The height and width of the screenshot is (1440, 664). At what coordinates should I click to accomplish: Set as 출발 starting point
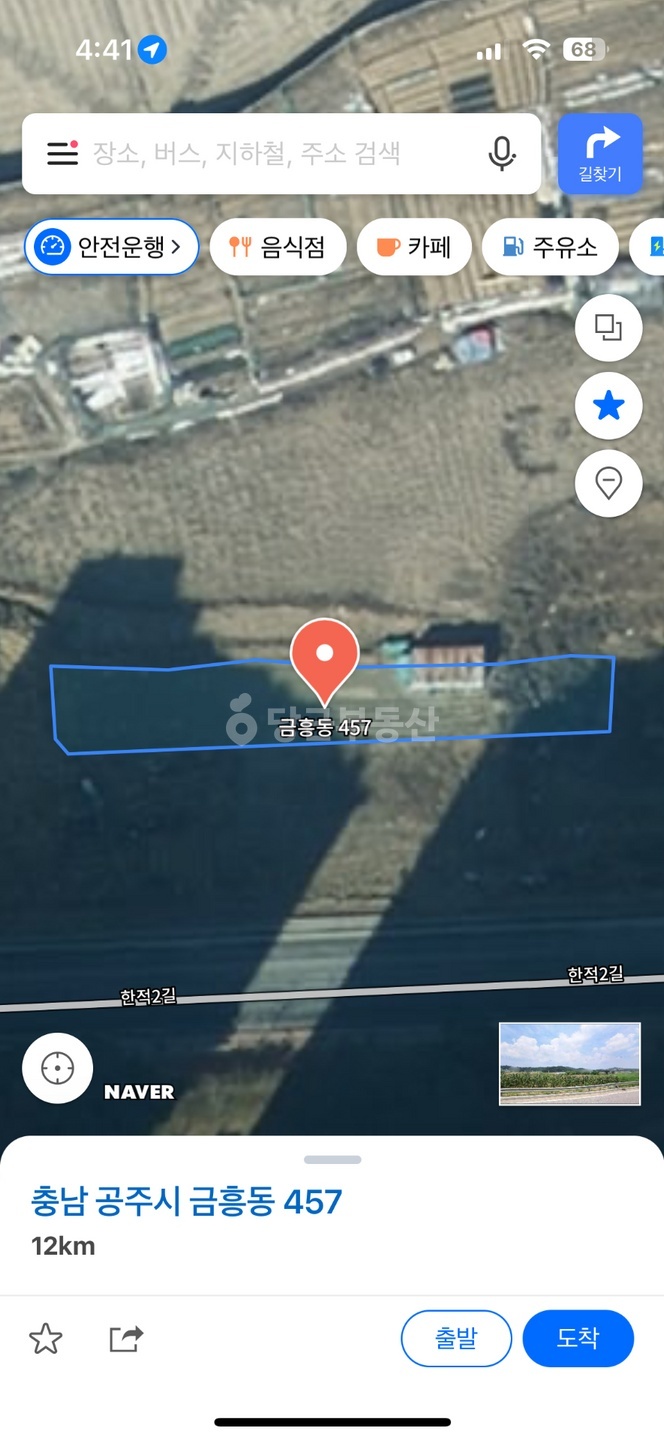point(456,1338)
